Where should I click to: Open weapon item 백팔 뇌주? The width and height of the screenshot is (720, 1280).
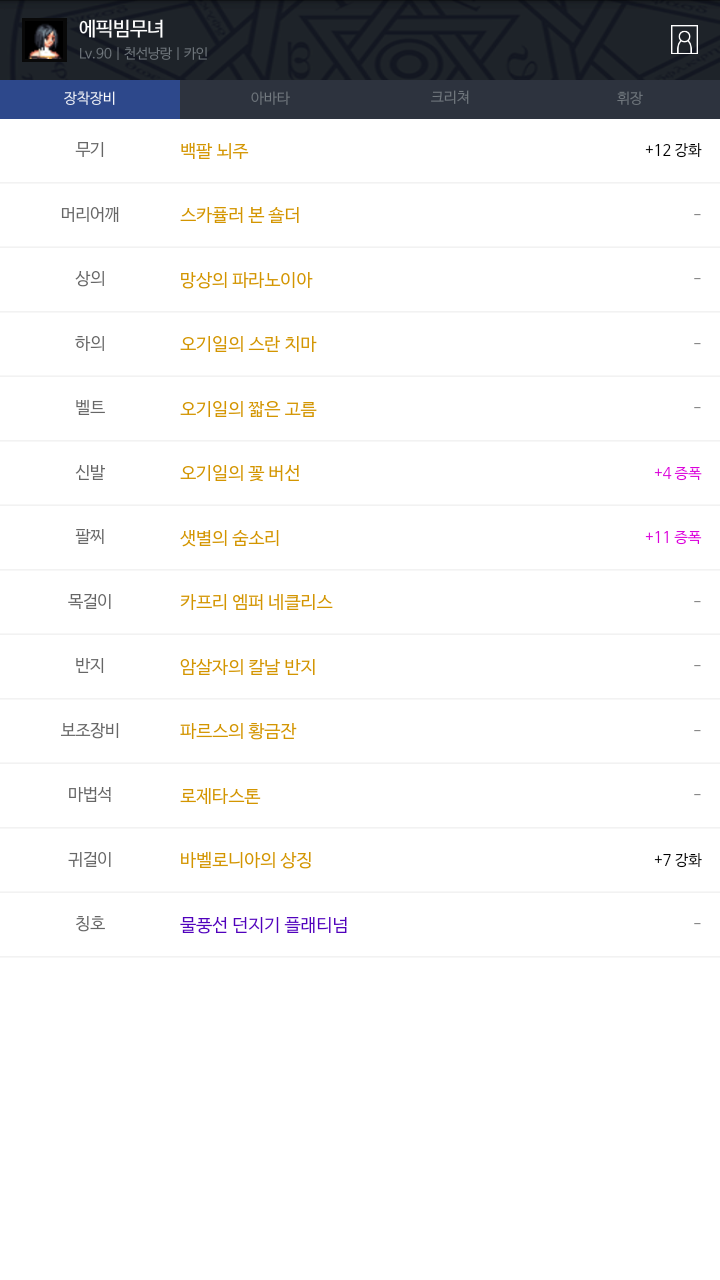click(214, 151)
